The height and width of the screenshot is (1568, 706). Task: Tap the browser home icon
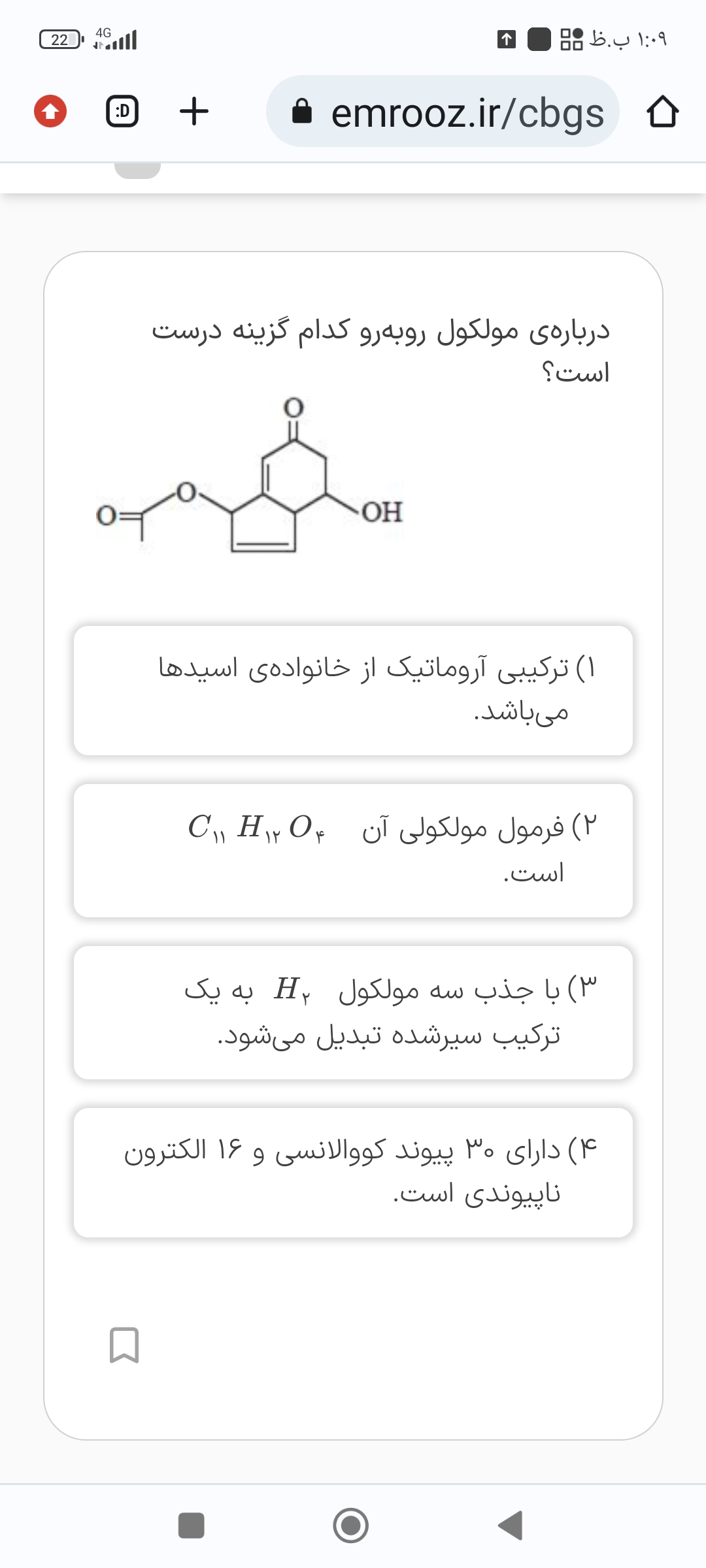pos(662,112)
